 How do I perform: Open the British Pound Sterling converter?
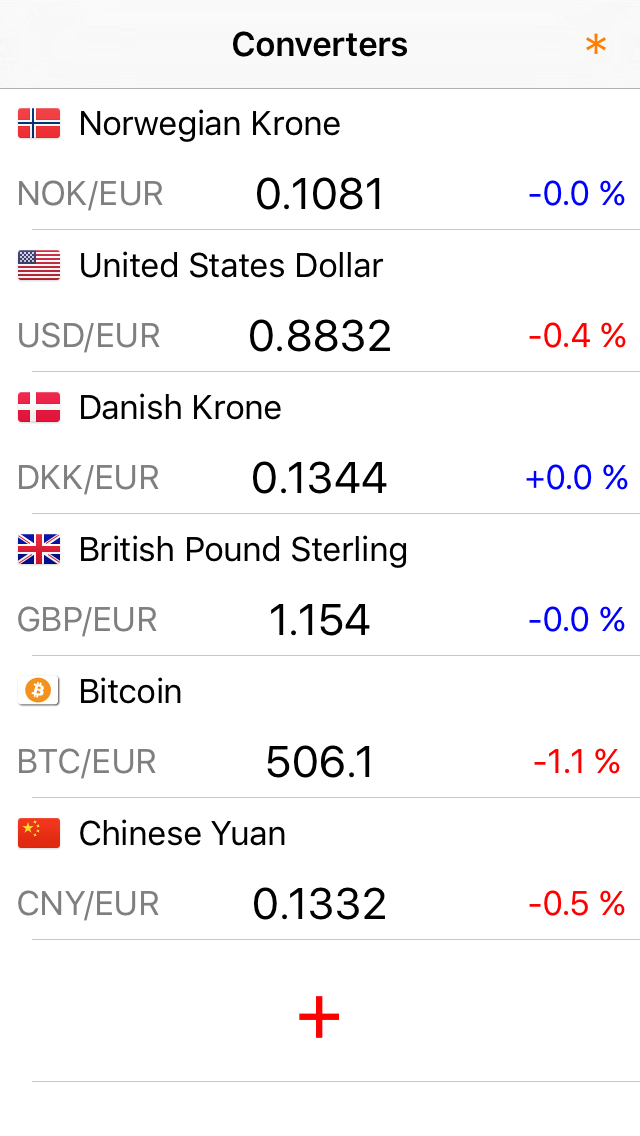coord(320,585)
